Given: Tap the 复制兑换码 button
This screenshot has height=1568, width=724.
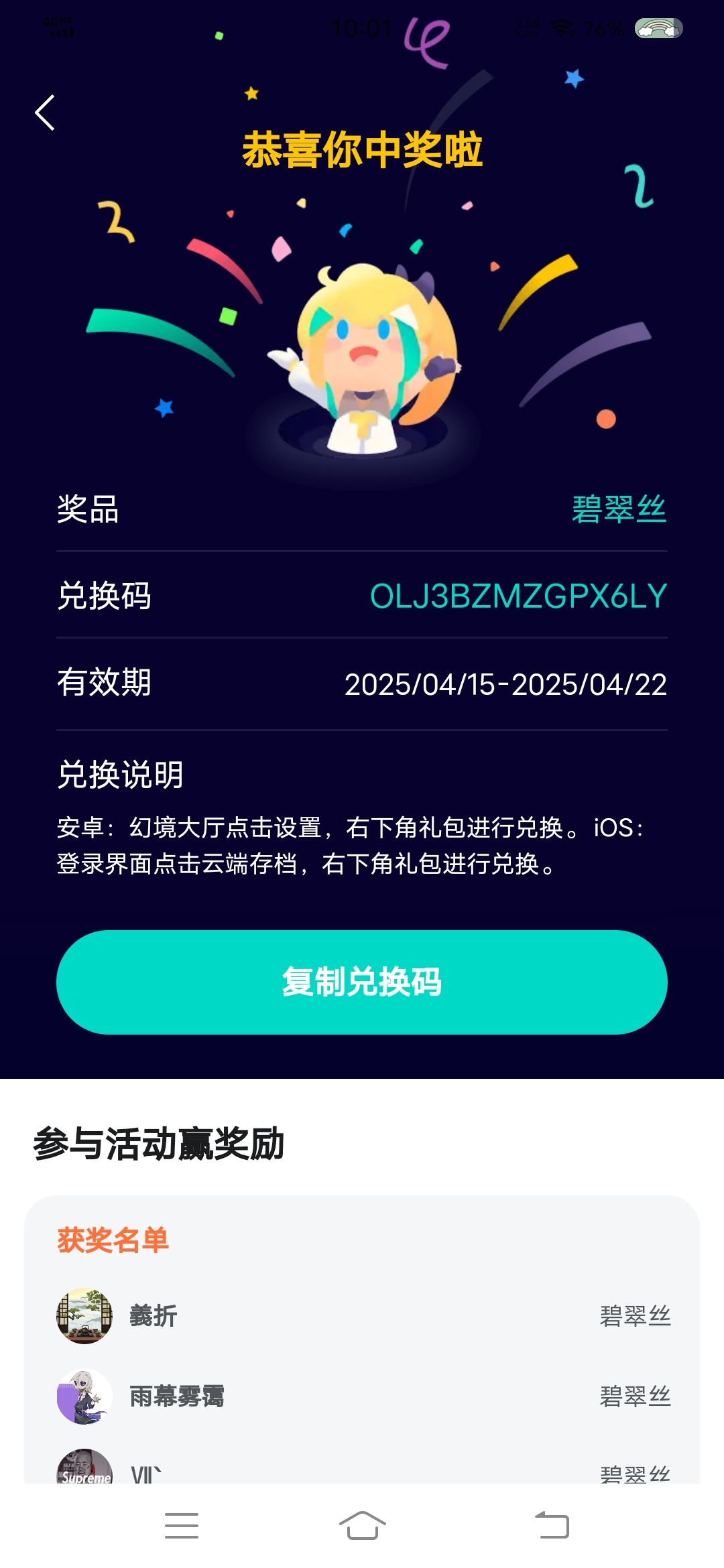Looking at the screenshot, I should click(362, 982).
